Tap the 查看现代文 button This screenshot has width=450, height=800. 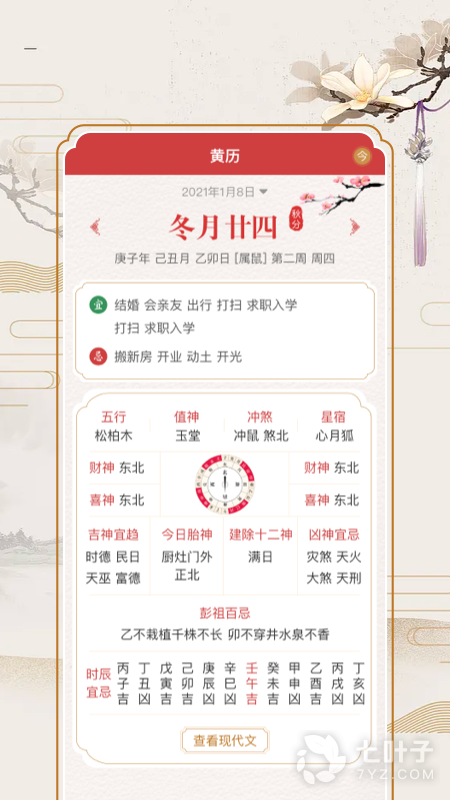pos(224,740)
